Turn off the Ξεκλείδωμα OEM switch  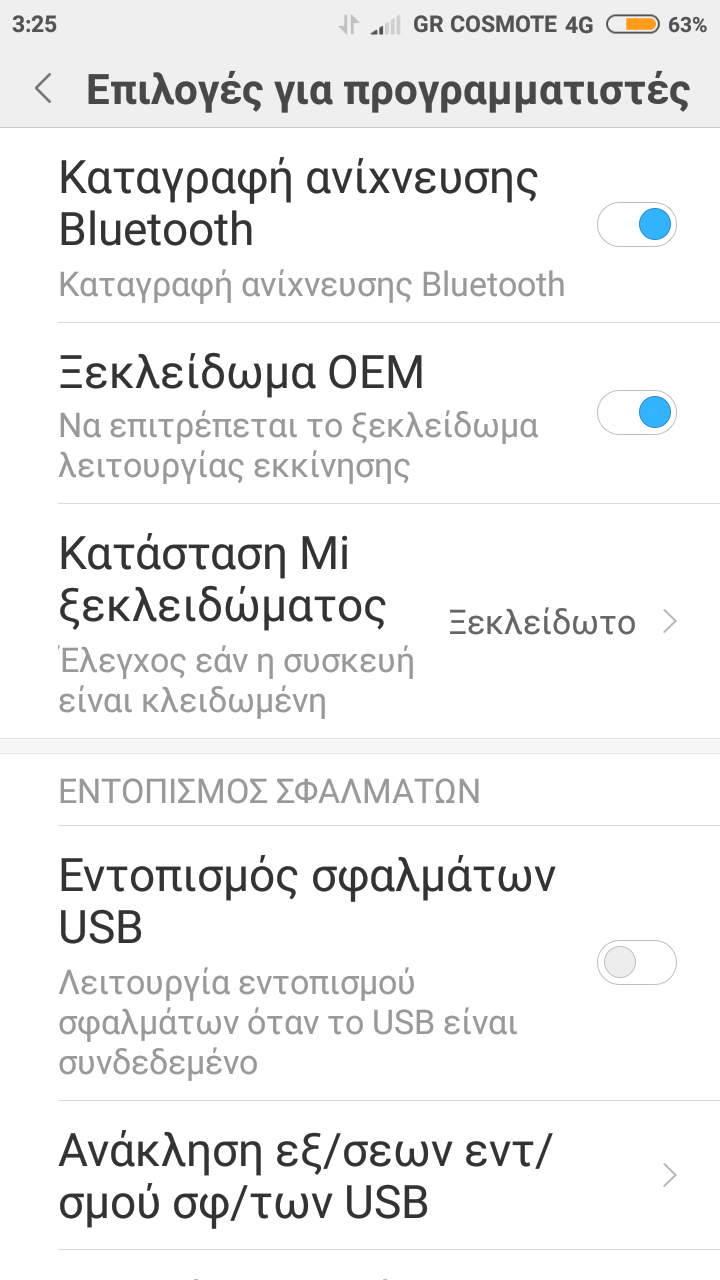coord(637,412)
